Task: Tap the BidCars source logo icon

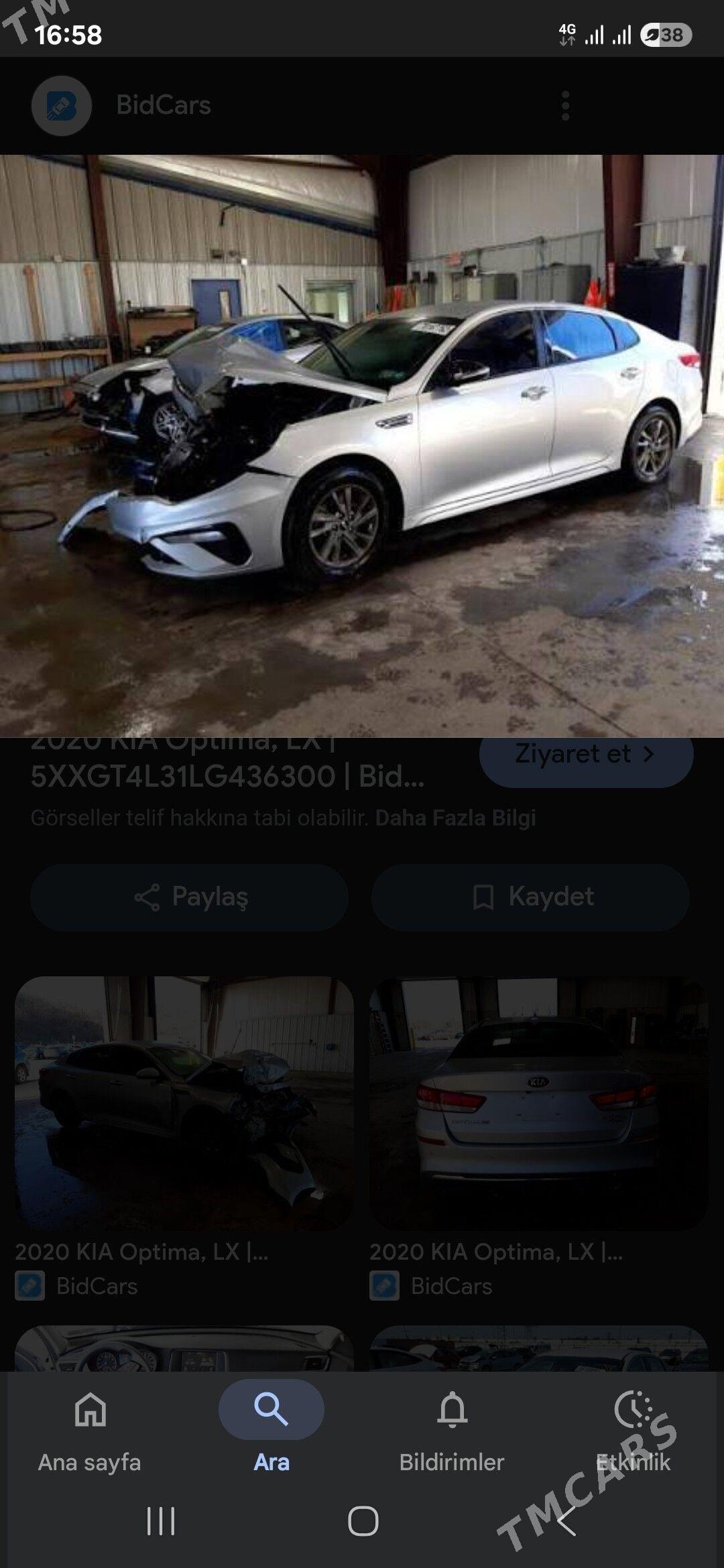Action: coord(61,105)
